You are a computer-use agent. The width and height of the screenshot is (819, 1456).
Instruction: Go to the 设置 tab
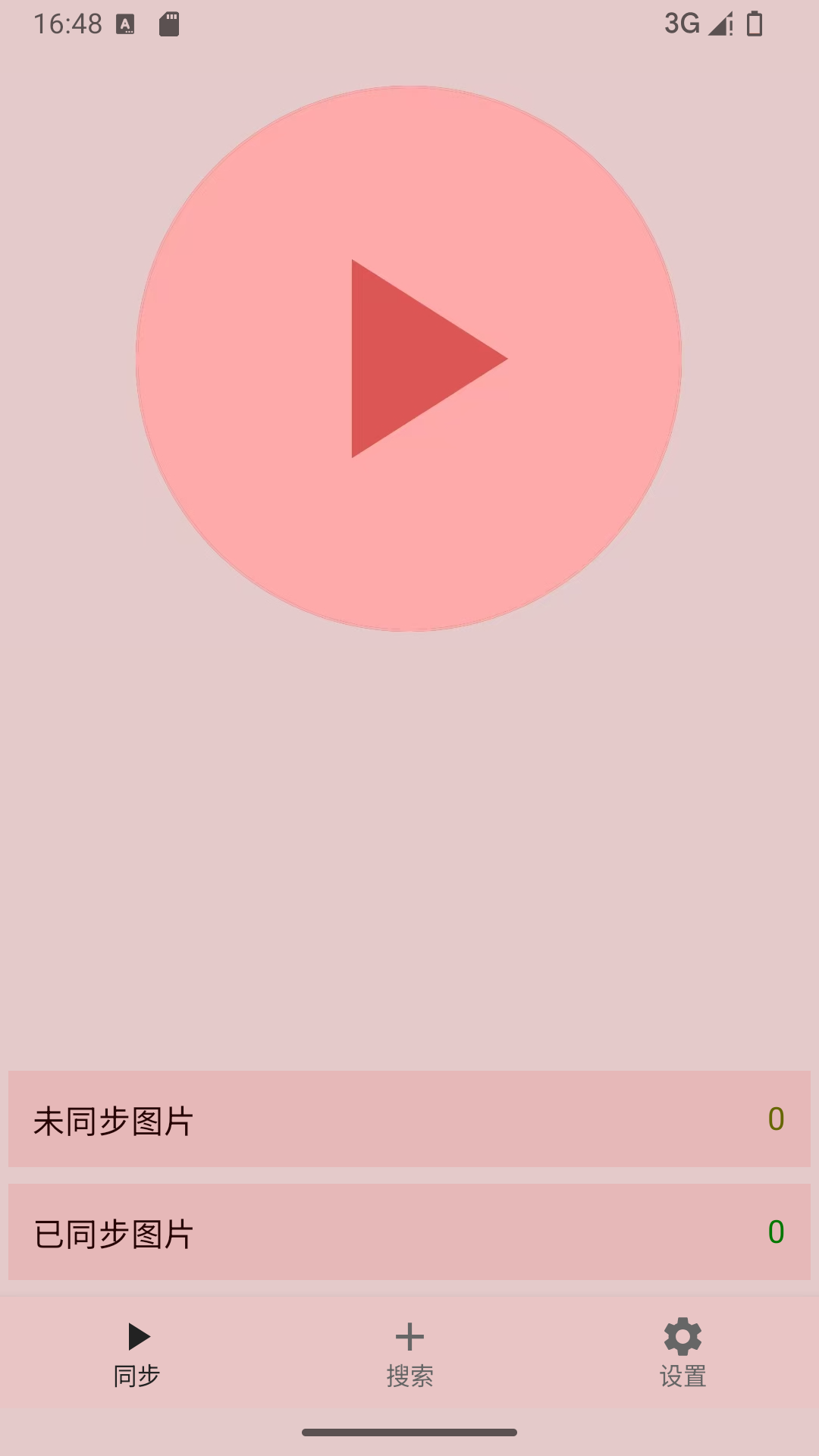[x=682, y=1354]
